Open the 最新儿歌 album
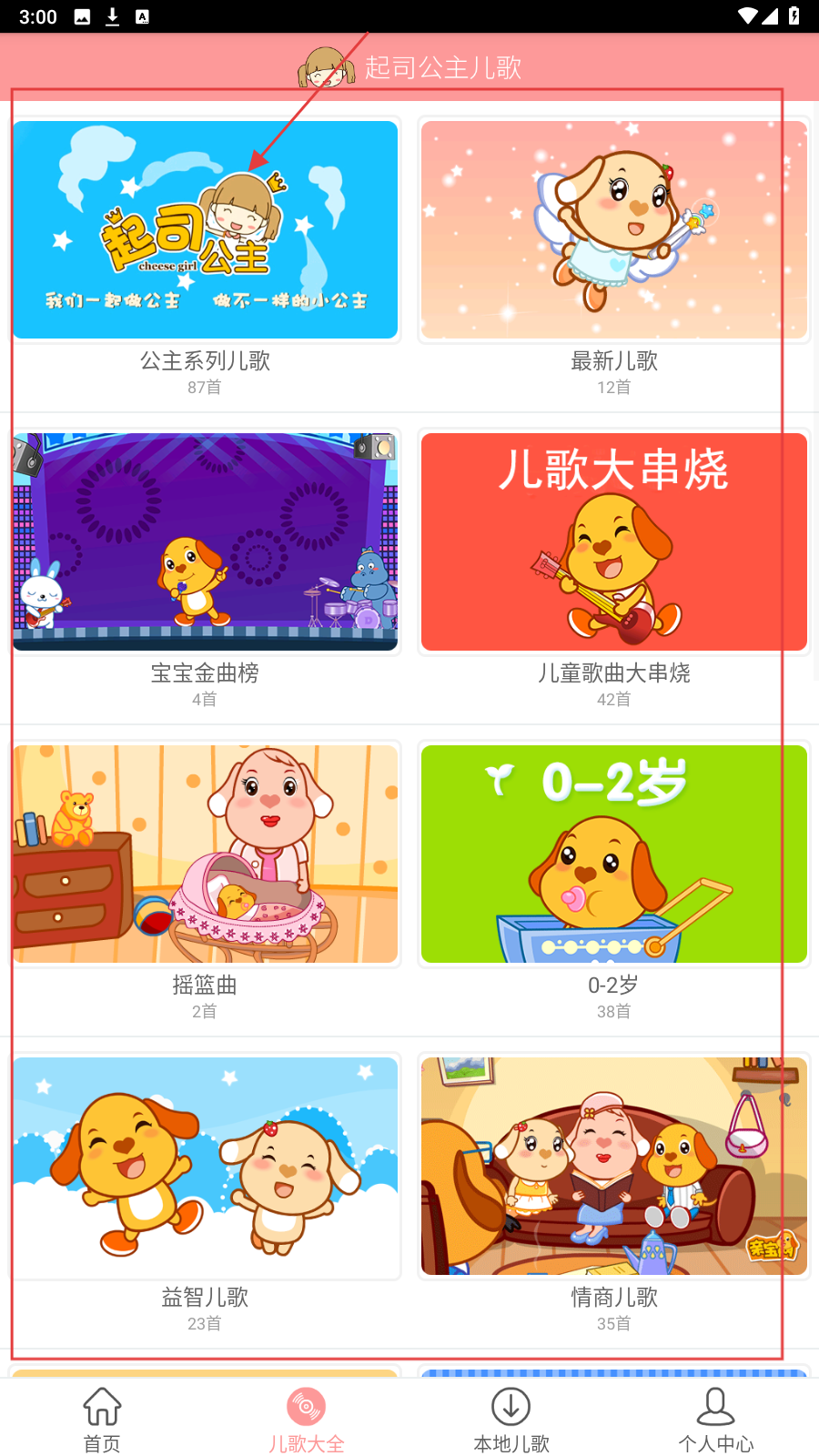 coord(614,229)
